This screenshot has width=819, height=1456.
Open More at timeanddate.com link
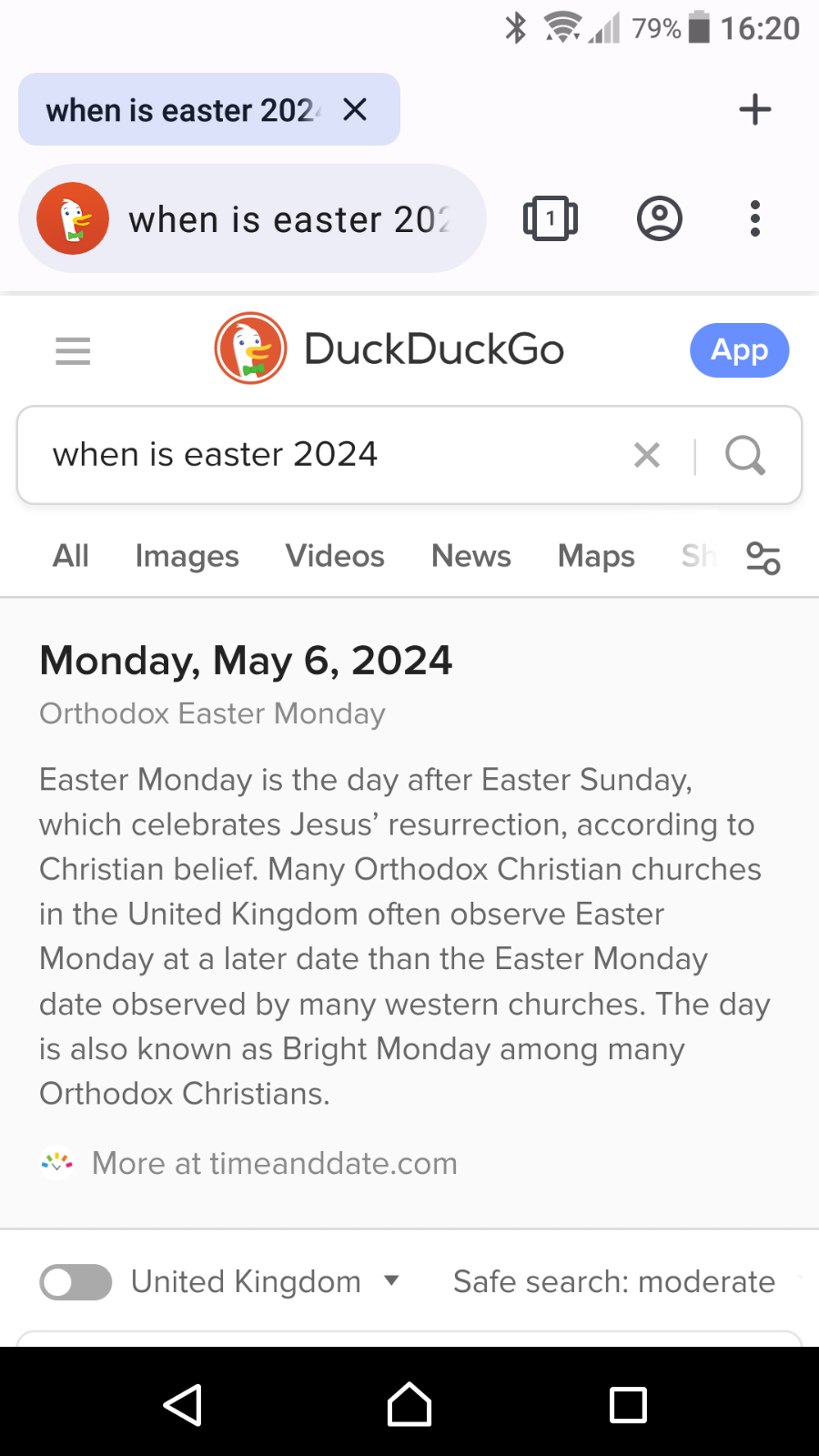click(x=274, y=1163)
